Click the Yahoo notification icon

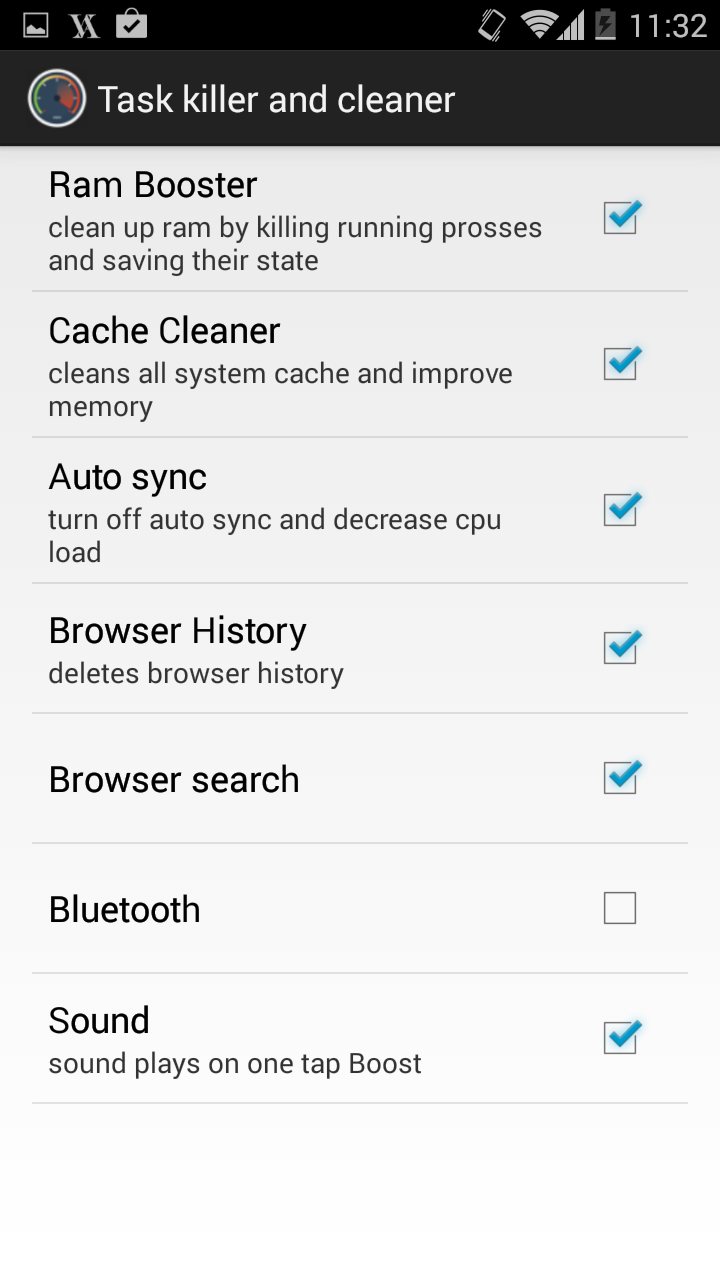click(x=85, y=24)
